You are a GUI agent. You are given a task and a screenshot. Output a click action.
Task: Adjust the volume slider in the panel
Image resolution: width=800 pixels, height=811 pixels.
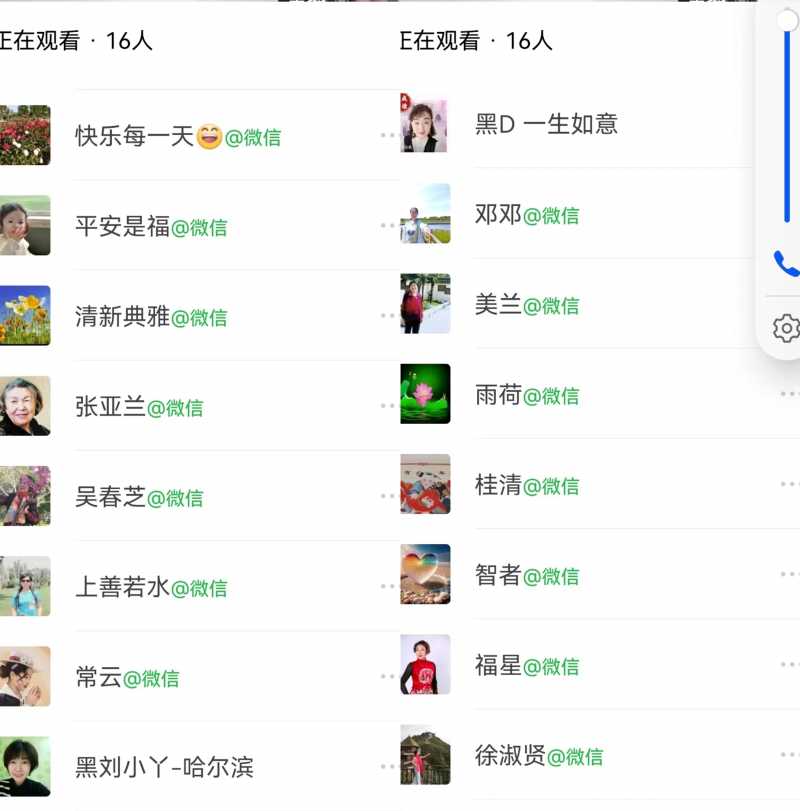(787, 120)
